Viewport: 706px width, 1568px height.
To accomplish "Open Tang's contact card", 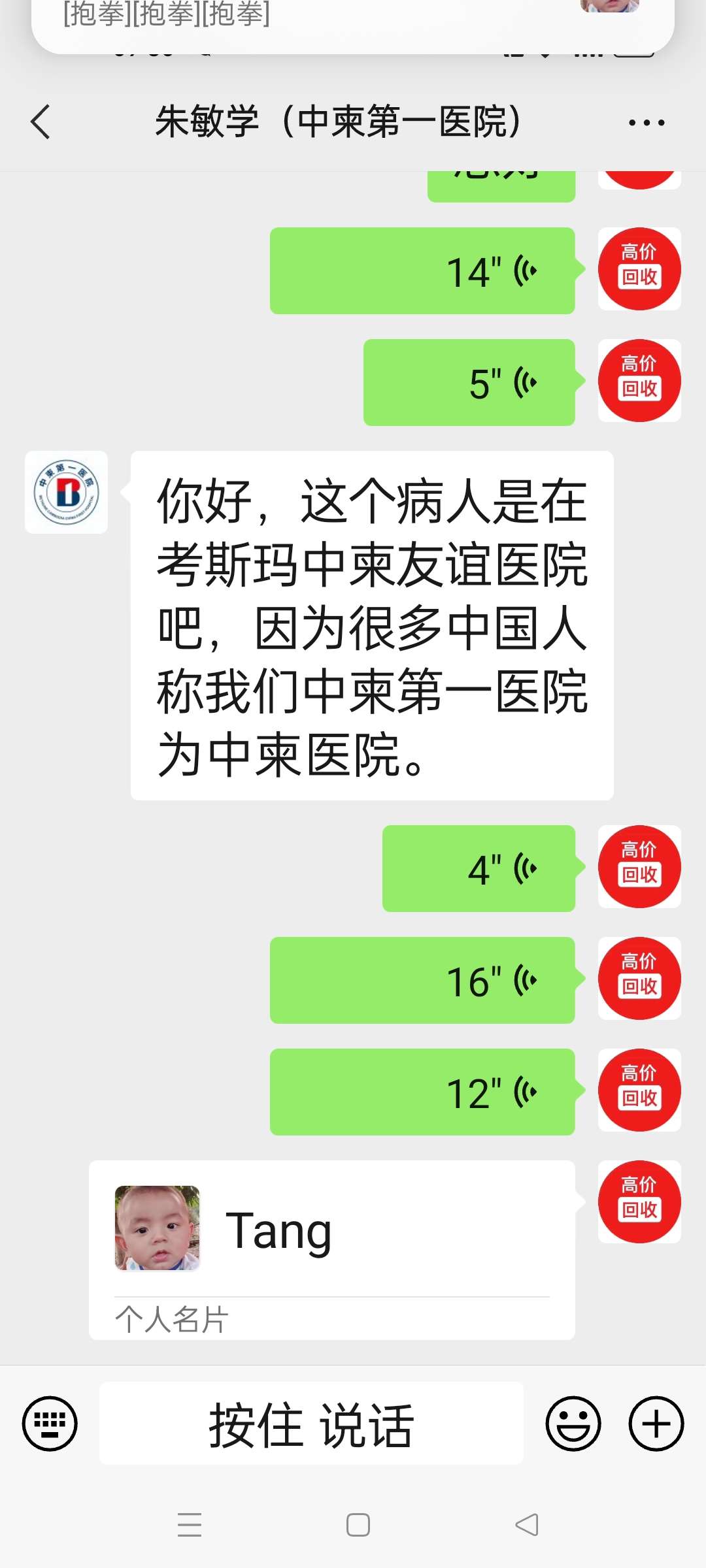I will [331, 1248].
